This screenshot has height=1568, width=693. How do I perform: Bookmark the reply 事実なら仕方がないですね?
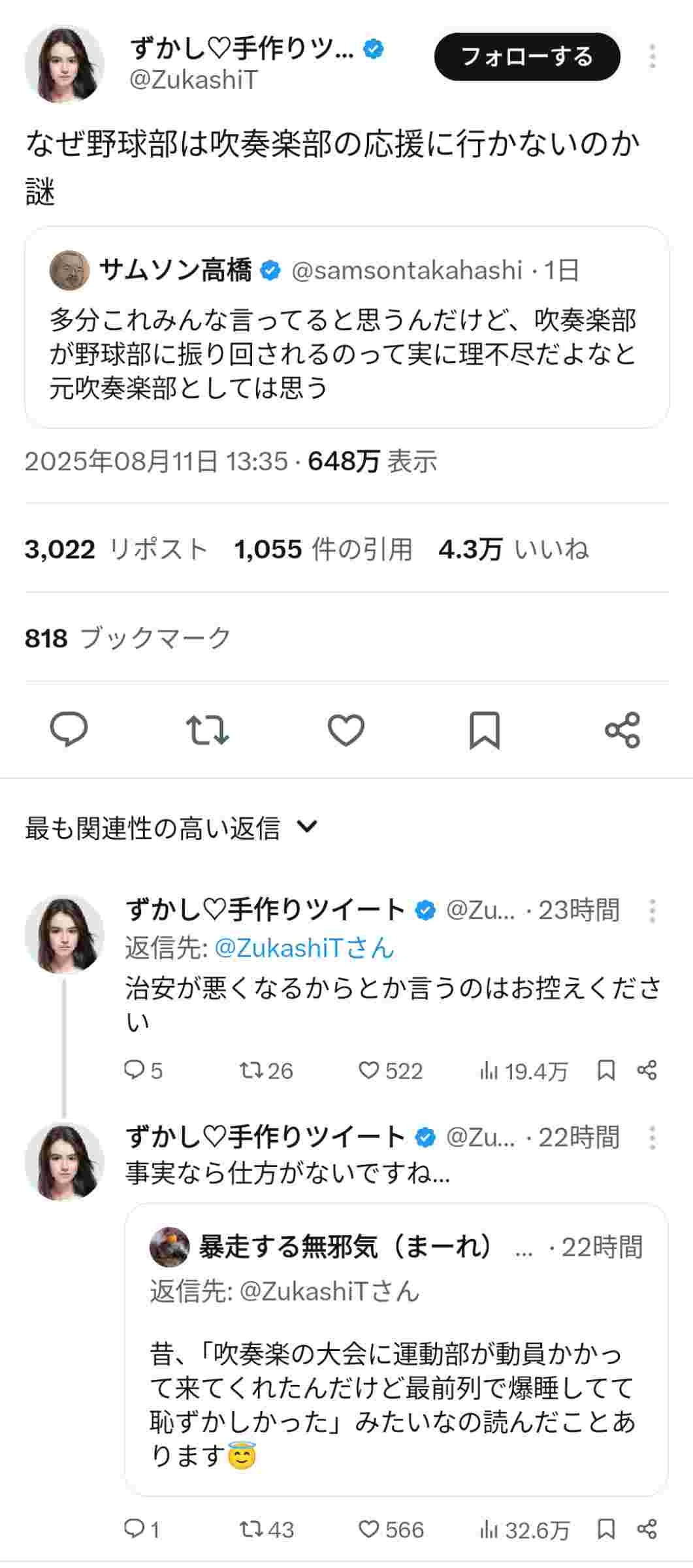(x=606, y=1529)
